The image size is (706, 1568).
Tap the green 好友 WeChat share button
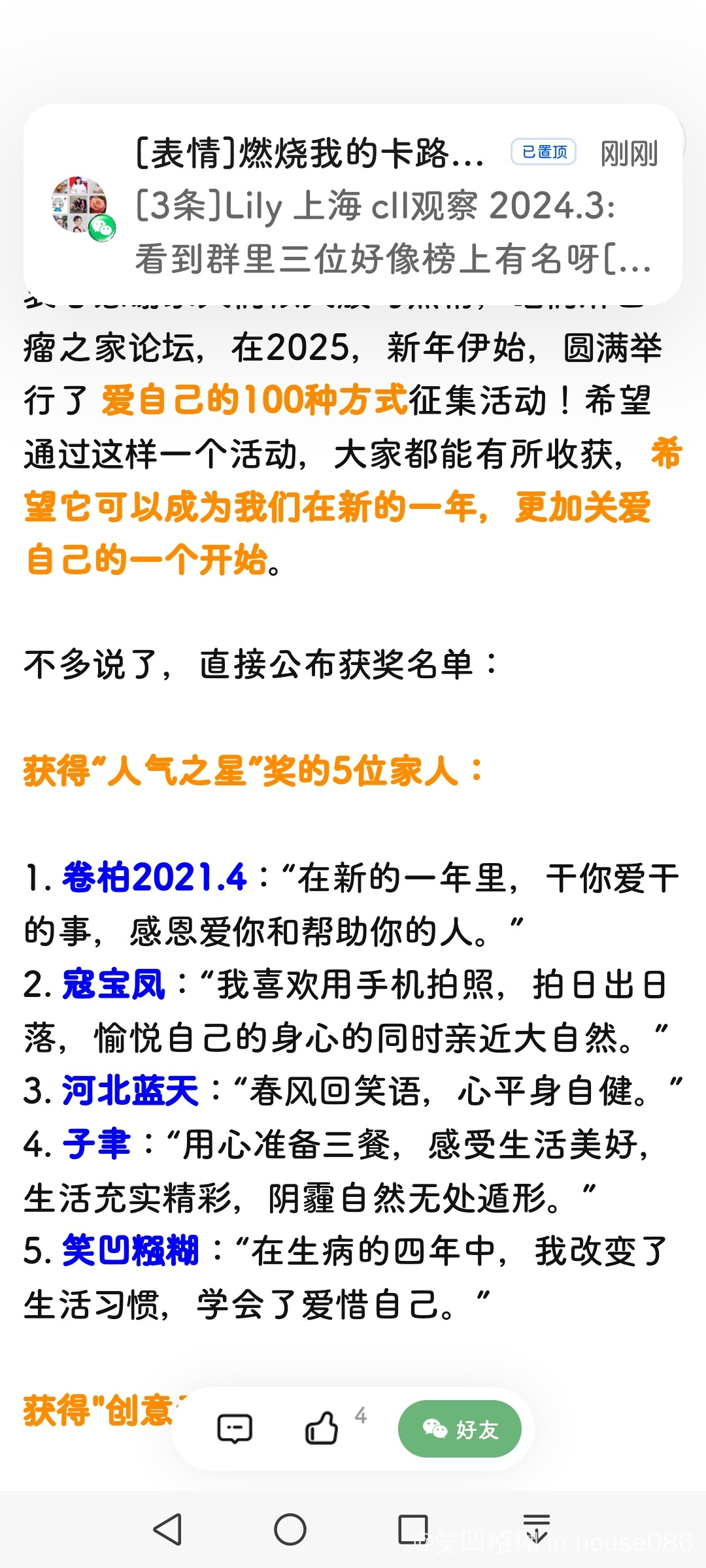coord(460,1429)
